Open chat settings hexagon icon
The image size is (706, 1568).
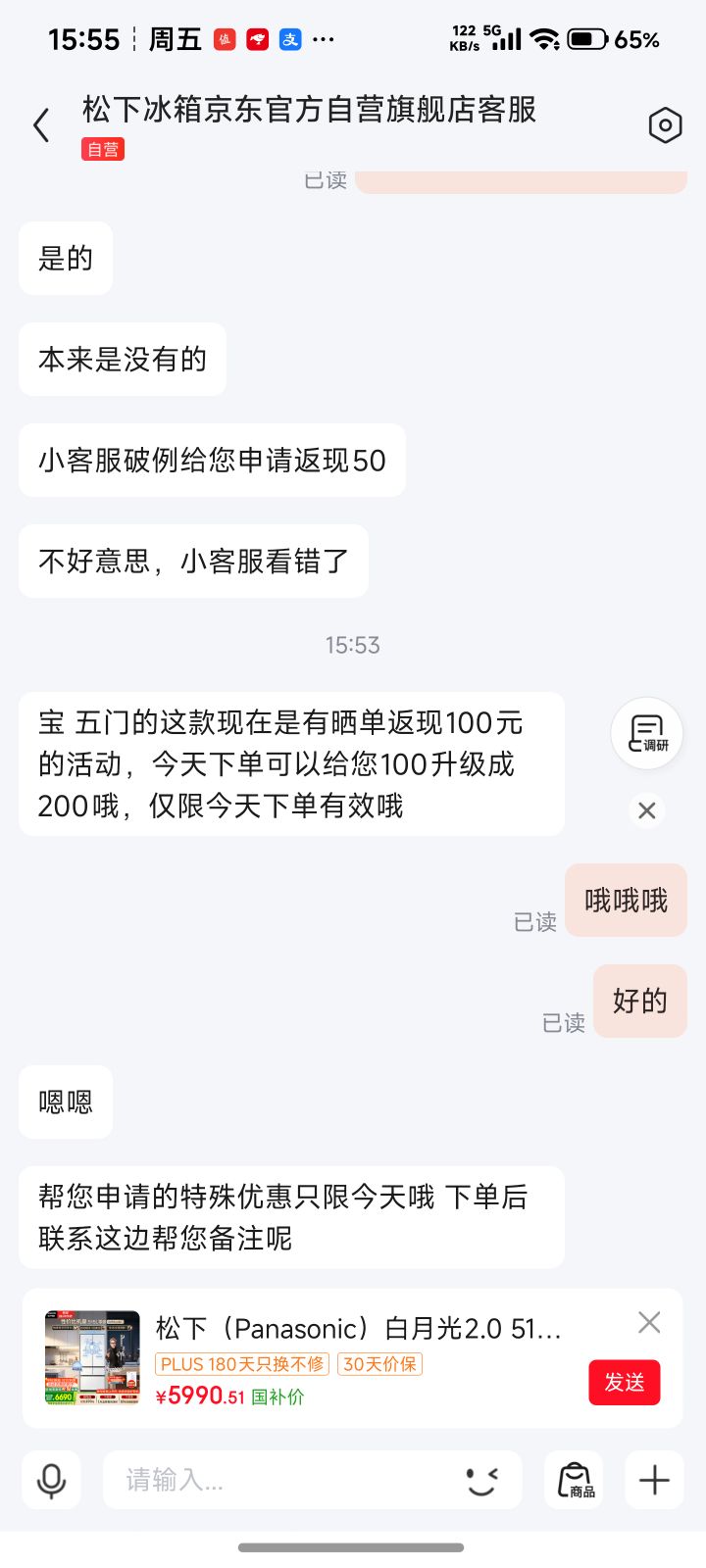coord(665,125)
